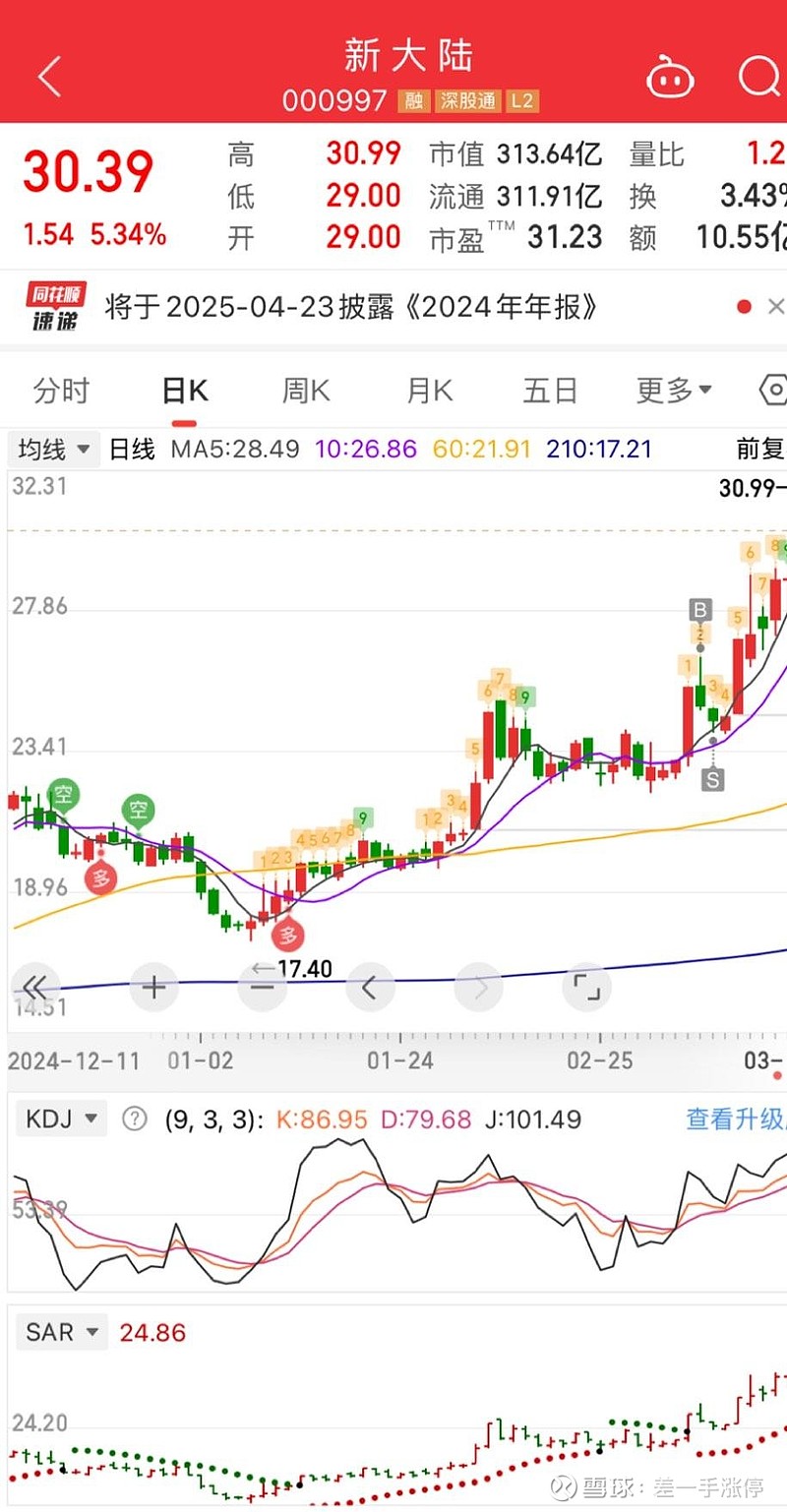
Task: Expand the chart to fullscreen
Action: pos(586,987)
